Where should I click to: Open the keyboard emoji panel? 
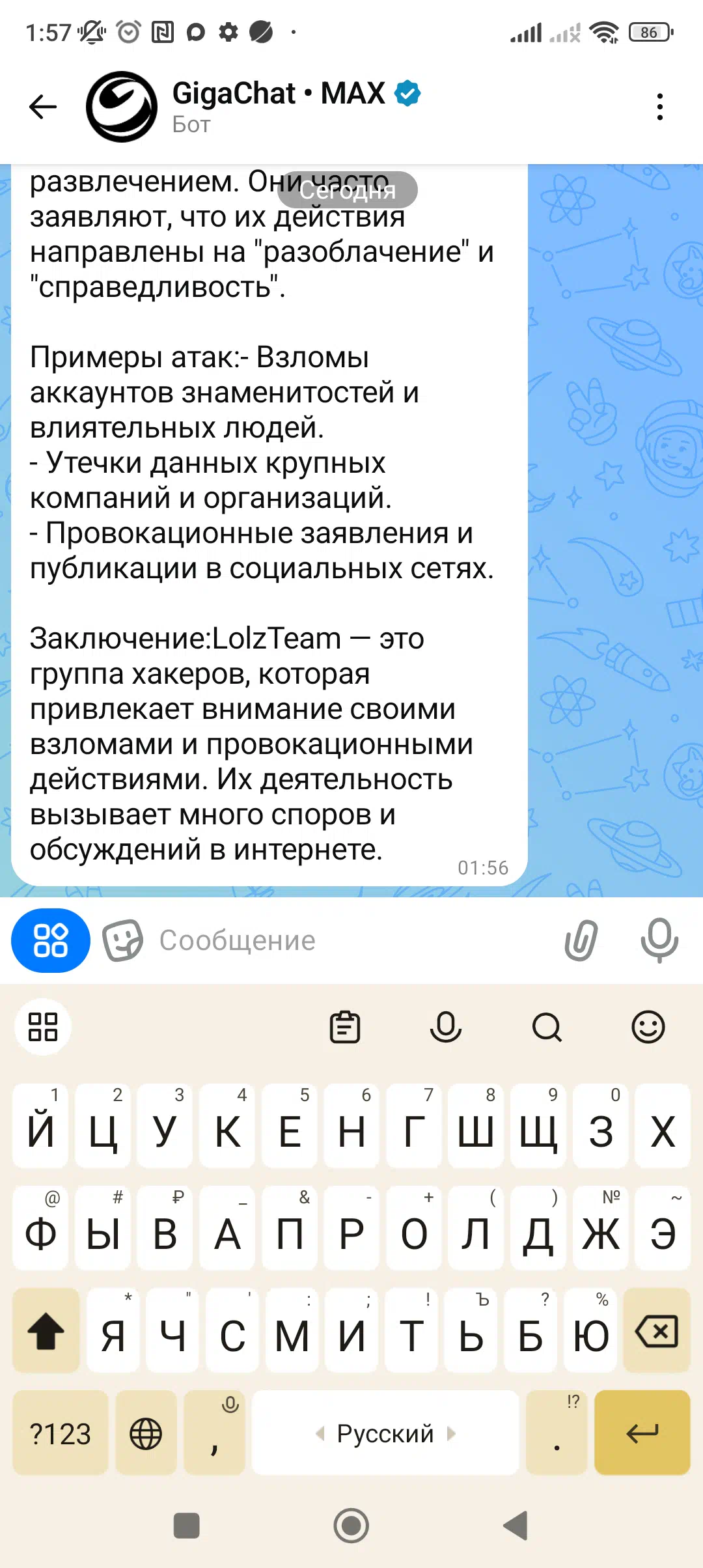[x=648, y=1028]
